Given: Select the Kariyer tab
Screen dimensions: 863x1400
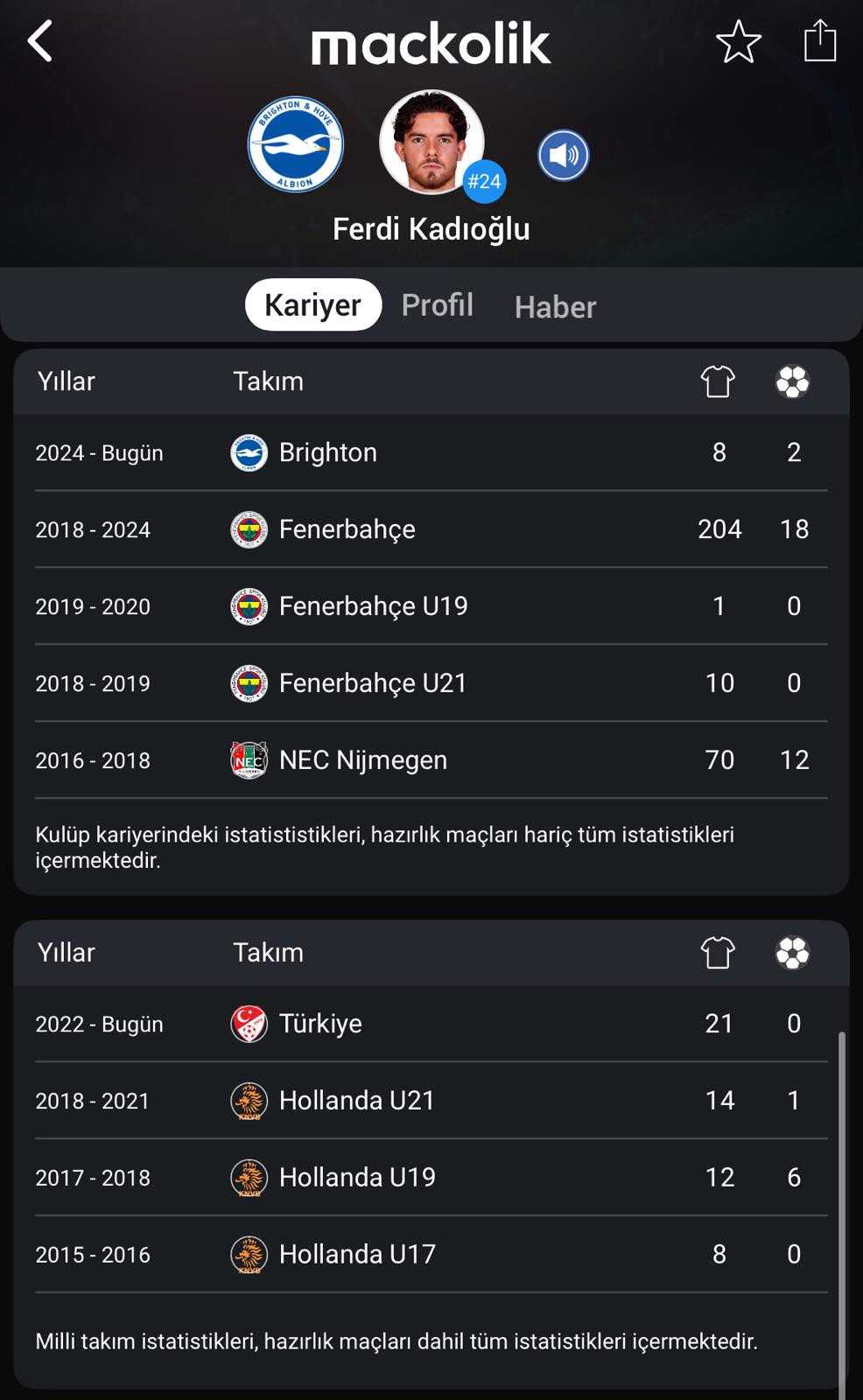Looking at the screenshot, I should (x=313, y=304).
